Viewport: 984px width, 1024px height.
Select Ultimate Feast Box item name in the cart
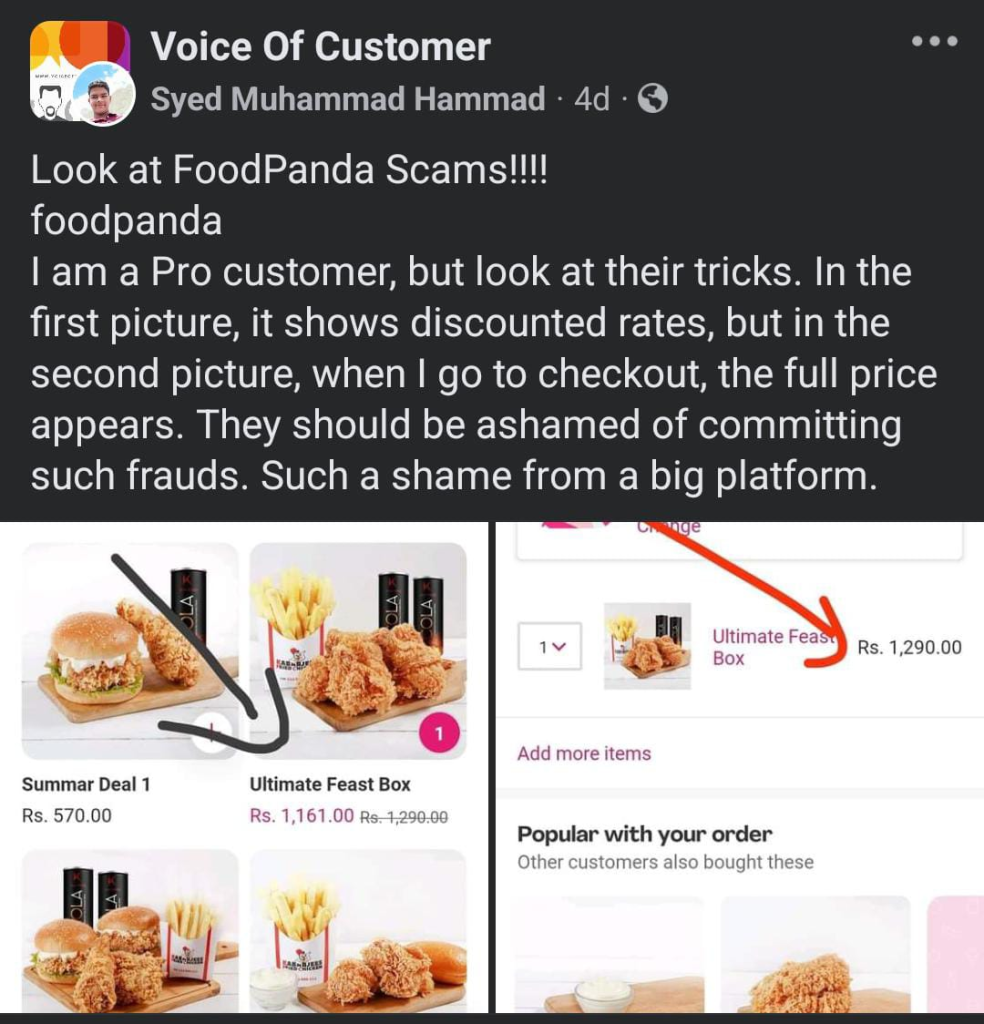tap(764, 646)
